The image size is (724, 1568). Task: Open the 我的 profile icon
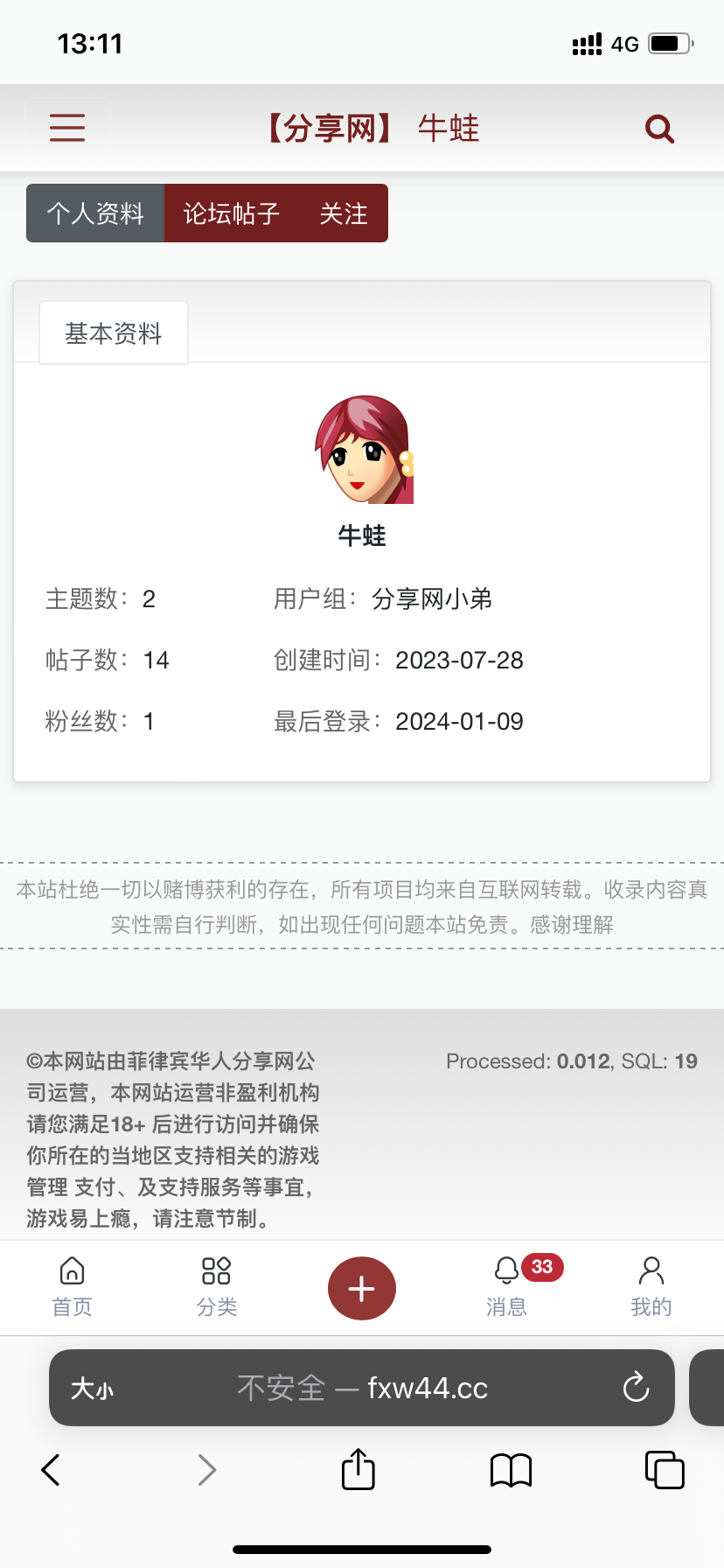(x=651, y=1286)
